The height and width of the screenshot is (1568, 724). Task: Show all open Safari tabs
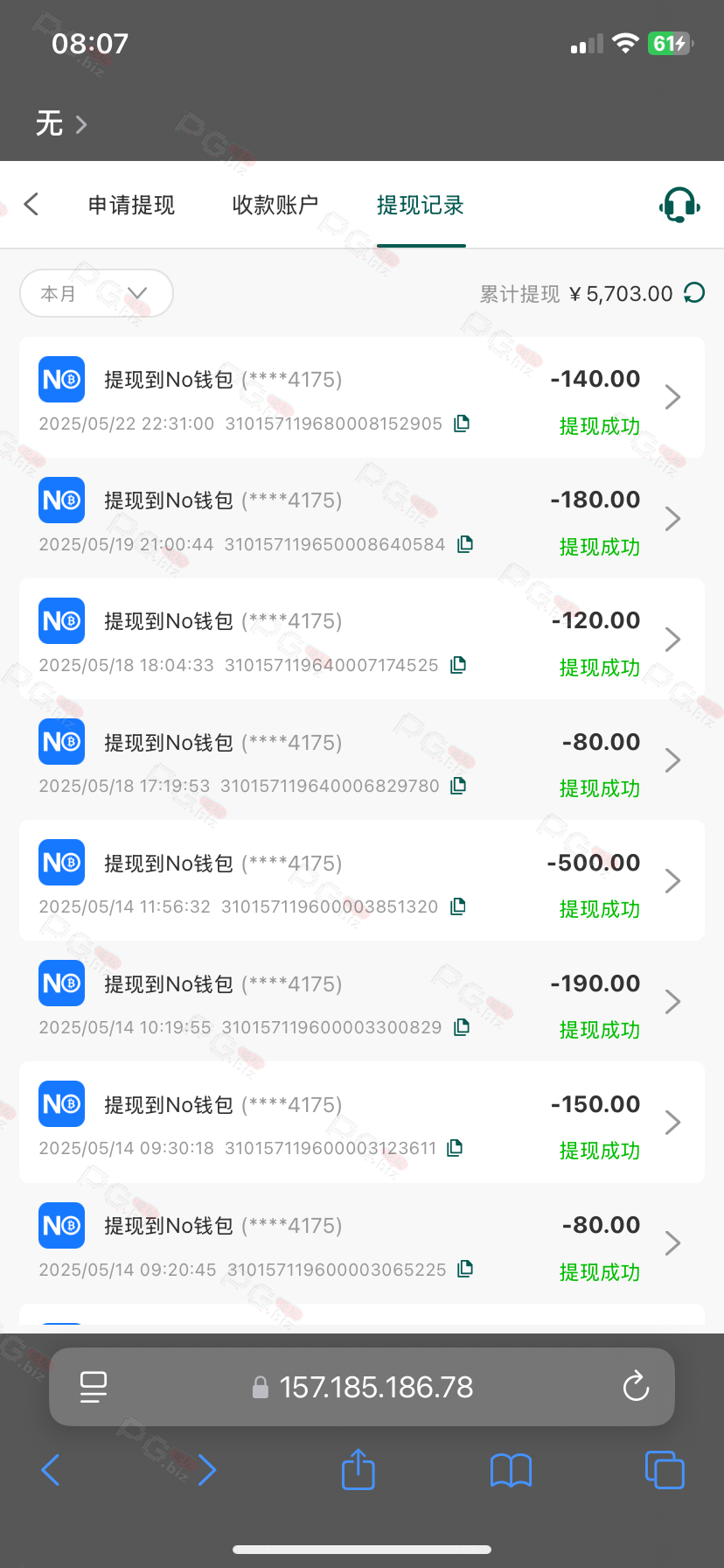(665, 1470)
